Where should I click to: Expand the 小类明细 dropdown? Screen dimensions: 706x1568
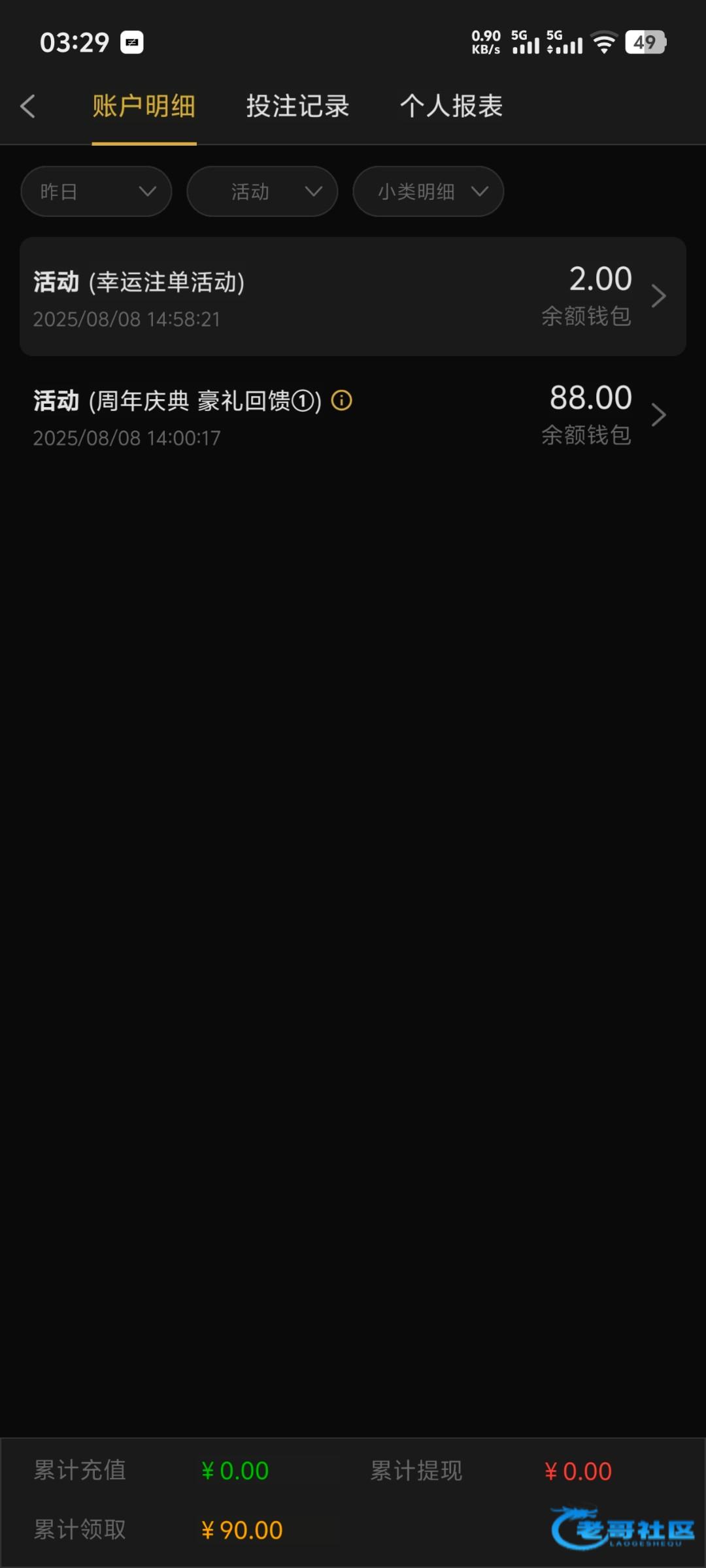pos(428,191)
